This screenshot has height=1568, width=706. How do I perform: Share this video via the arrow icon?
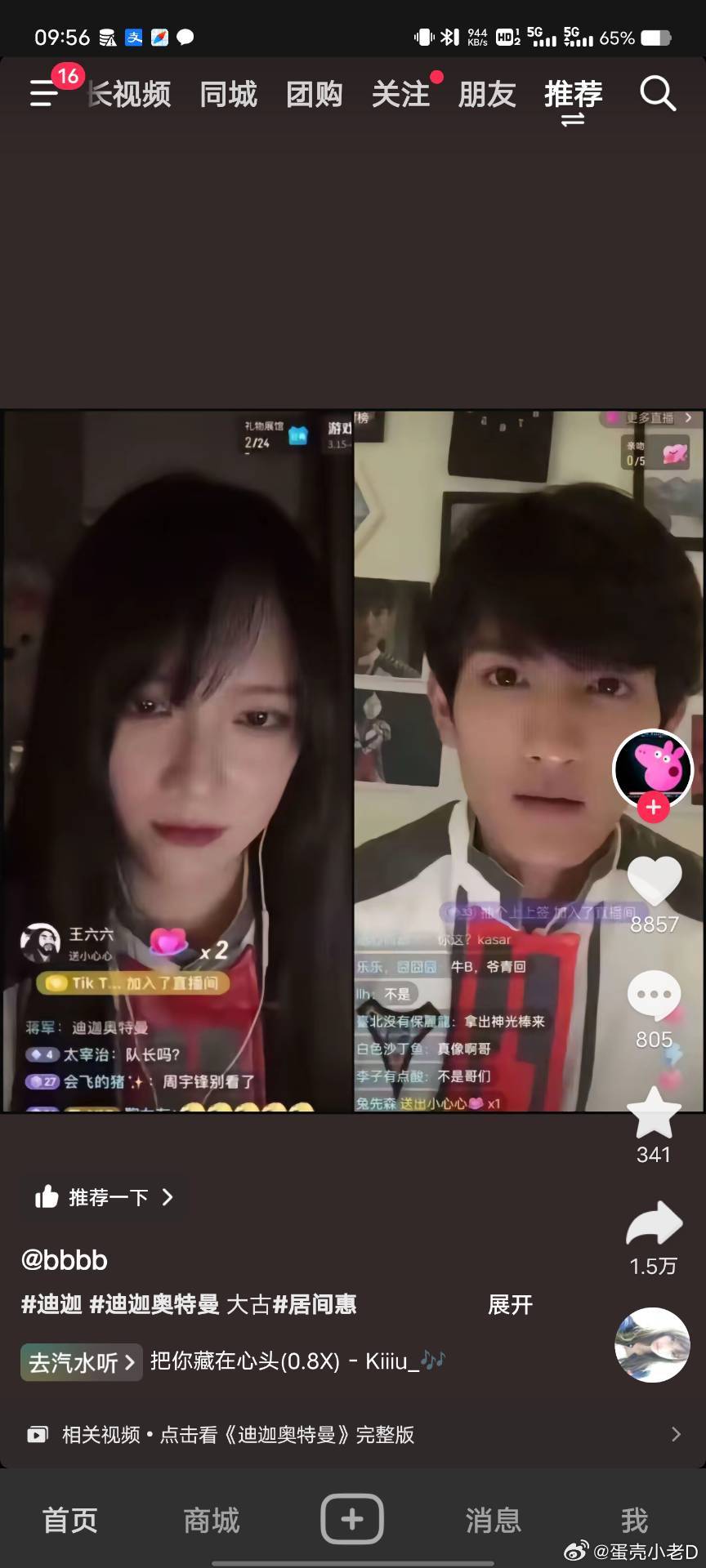pyautogui.click(x=653, y=1224)
